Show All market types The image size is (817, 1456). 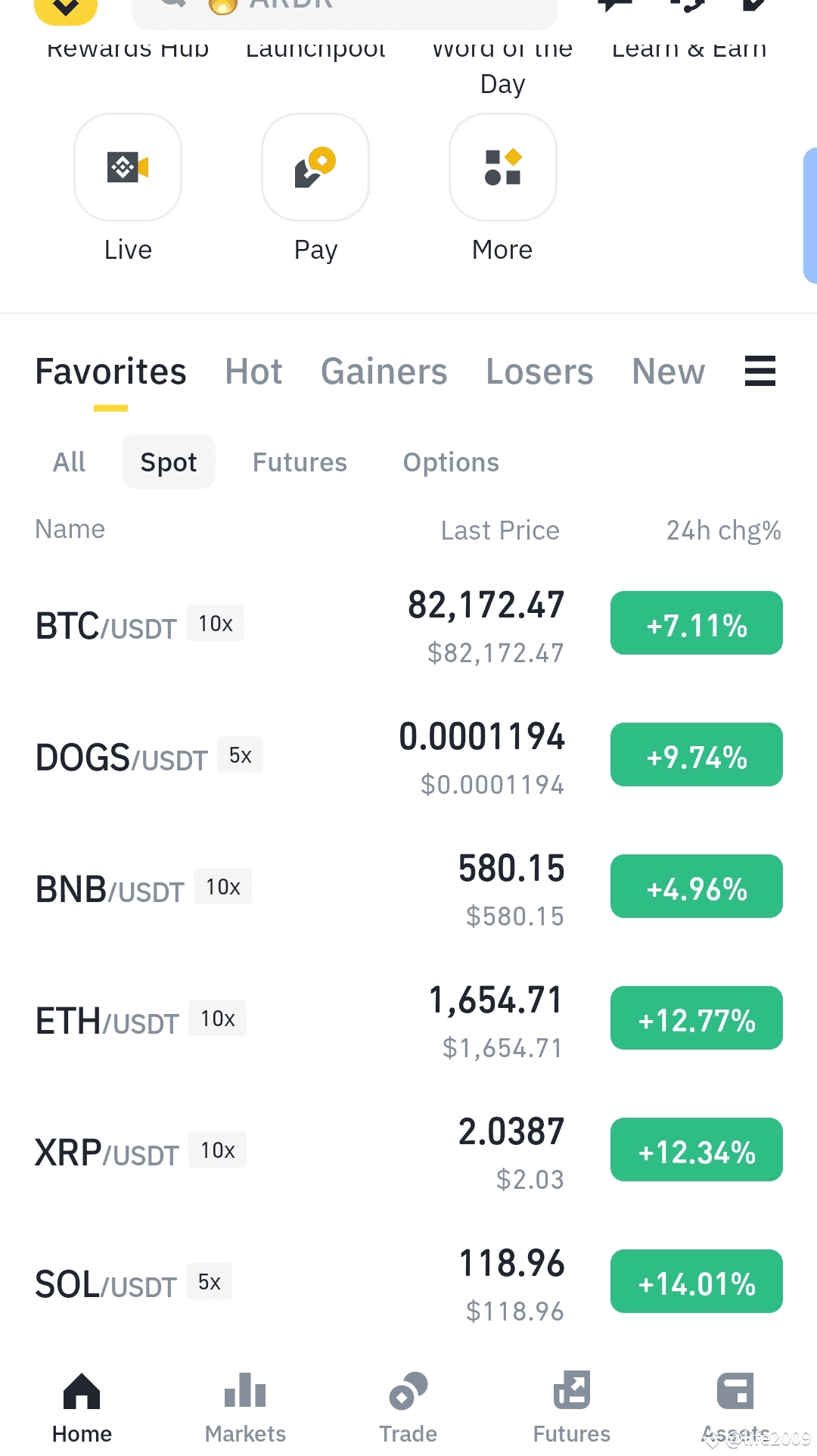[x=69, y=462]
